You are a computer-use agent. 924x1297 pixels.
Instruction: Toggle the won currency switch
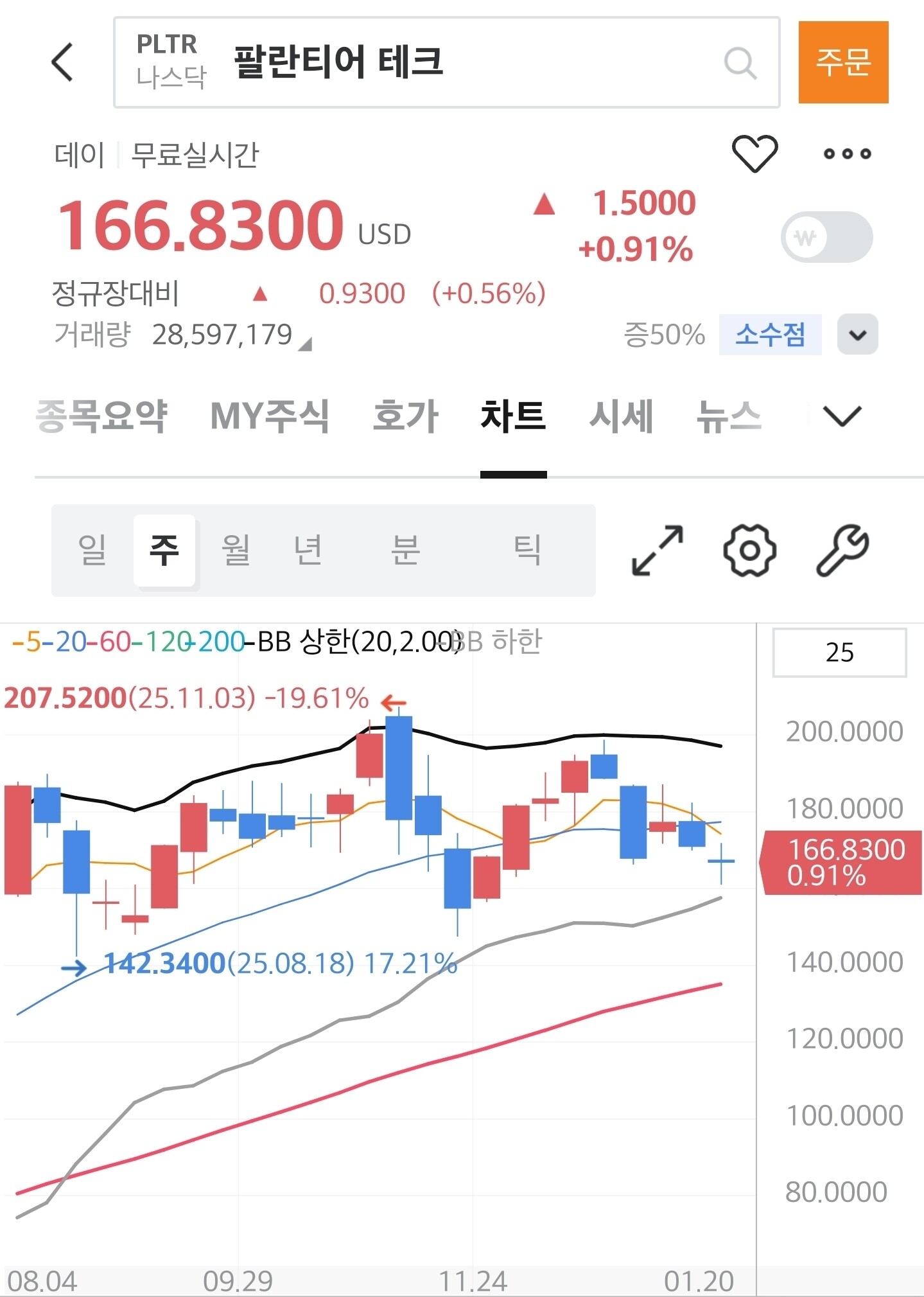(x=826, y=237)
